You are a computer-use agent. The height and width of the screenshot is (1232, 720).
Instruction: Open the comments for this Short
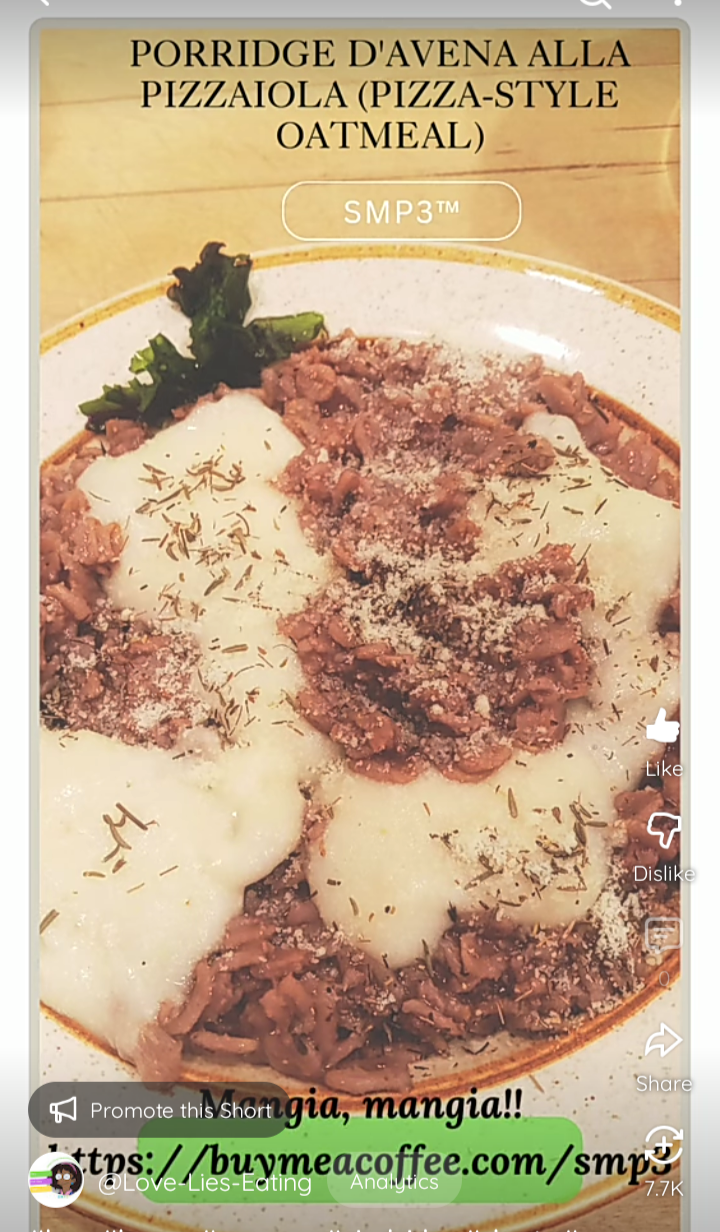(663, 937)
